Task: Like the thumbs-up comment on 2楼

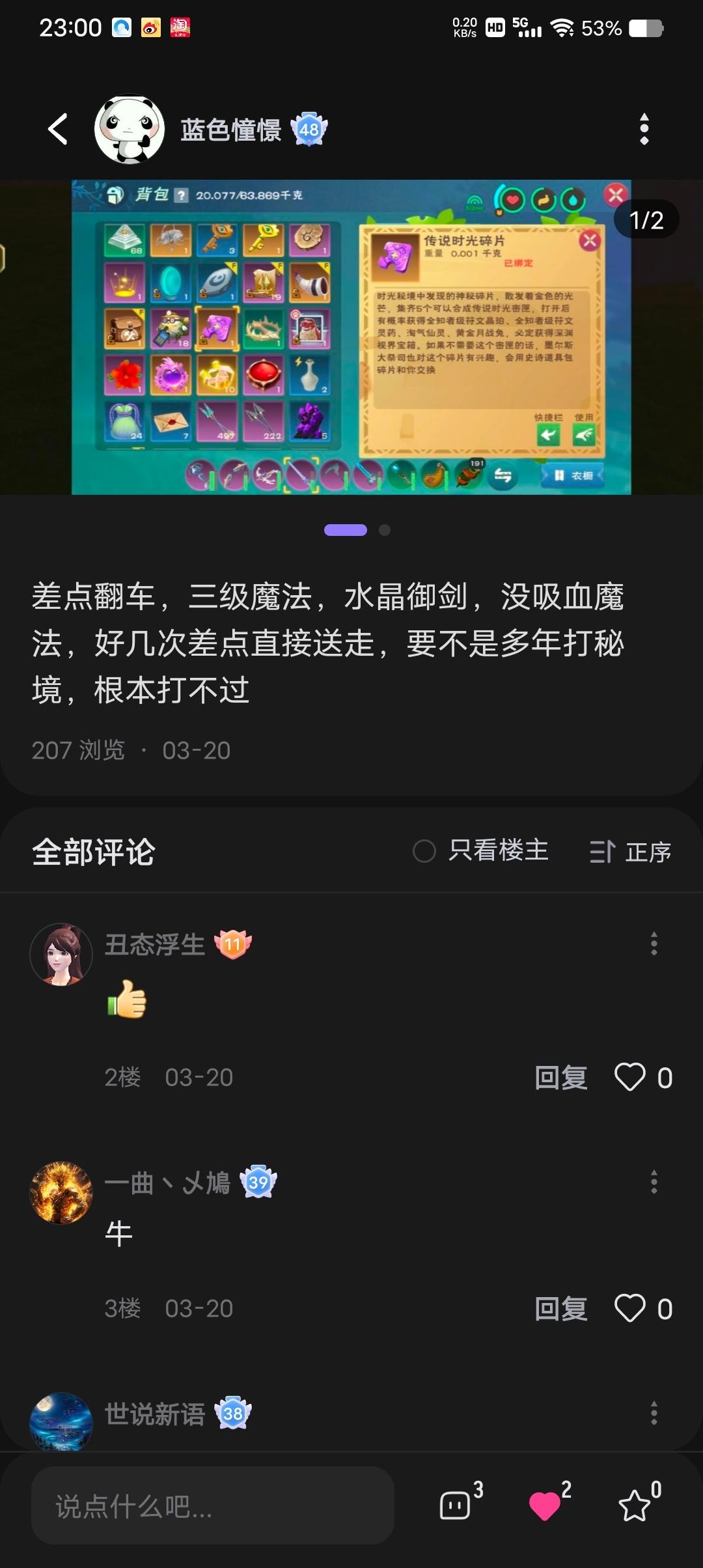Action: 631,1077
